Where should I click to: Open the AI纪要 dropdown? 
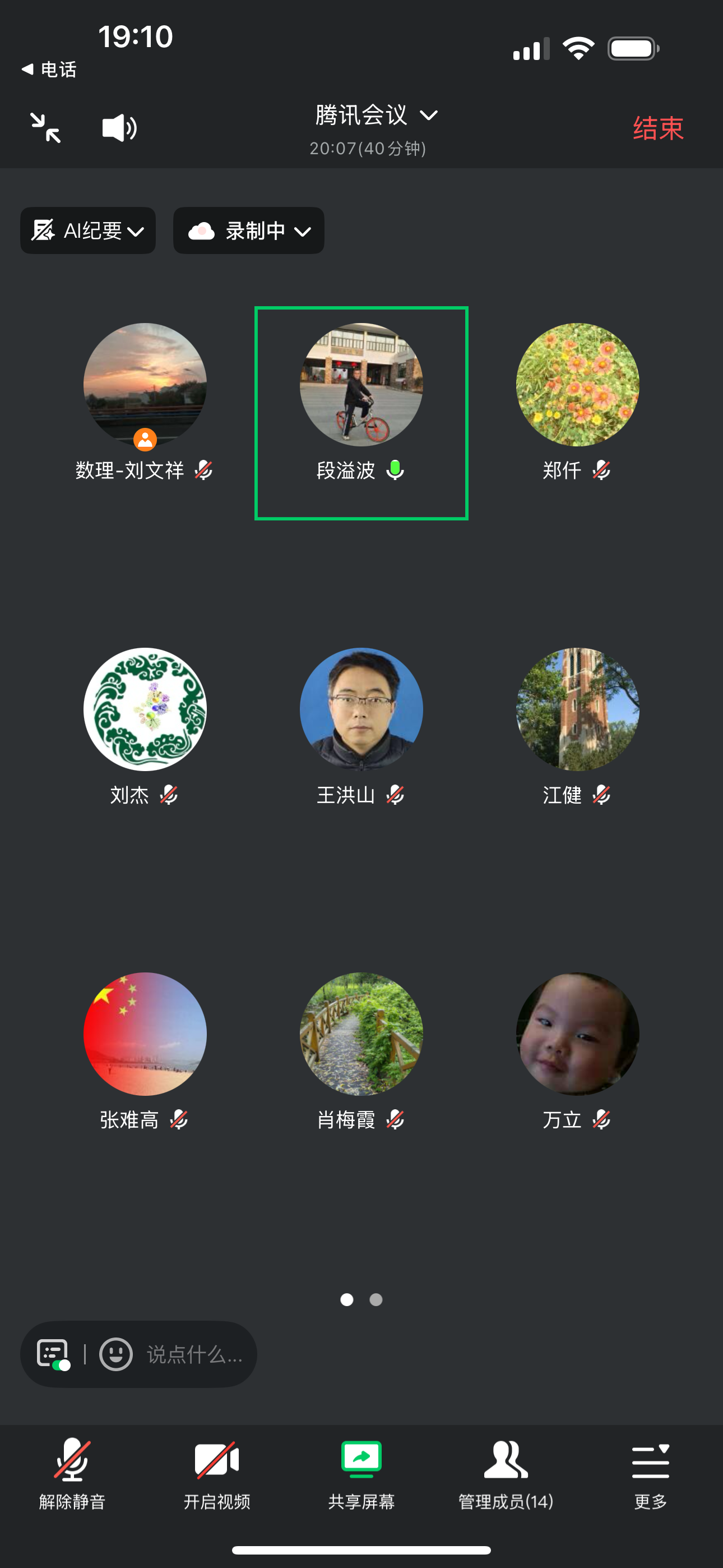click(x=88, y=230)
